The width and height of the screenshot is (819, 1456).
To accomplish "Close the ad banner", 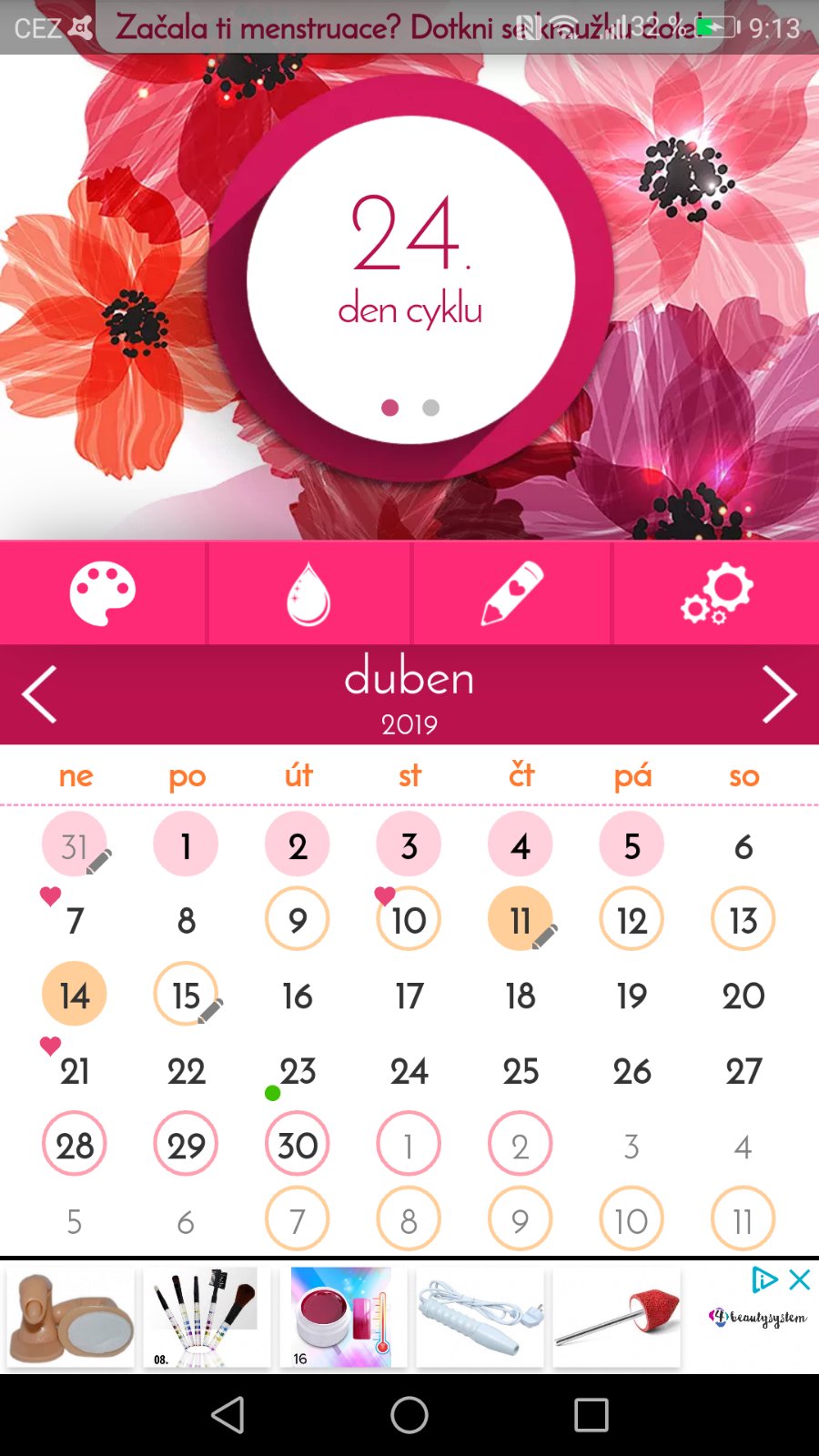I will (800, 1279).
